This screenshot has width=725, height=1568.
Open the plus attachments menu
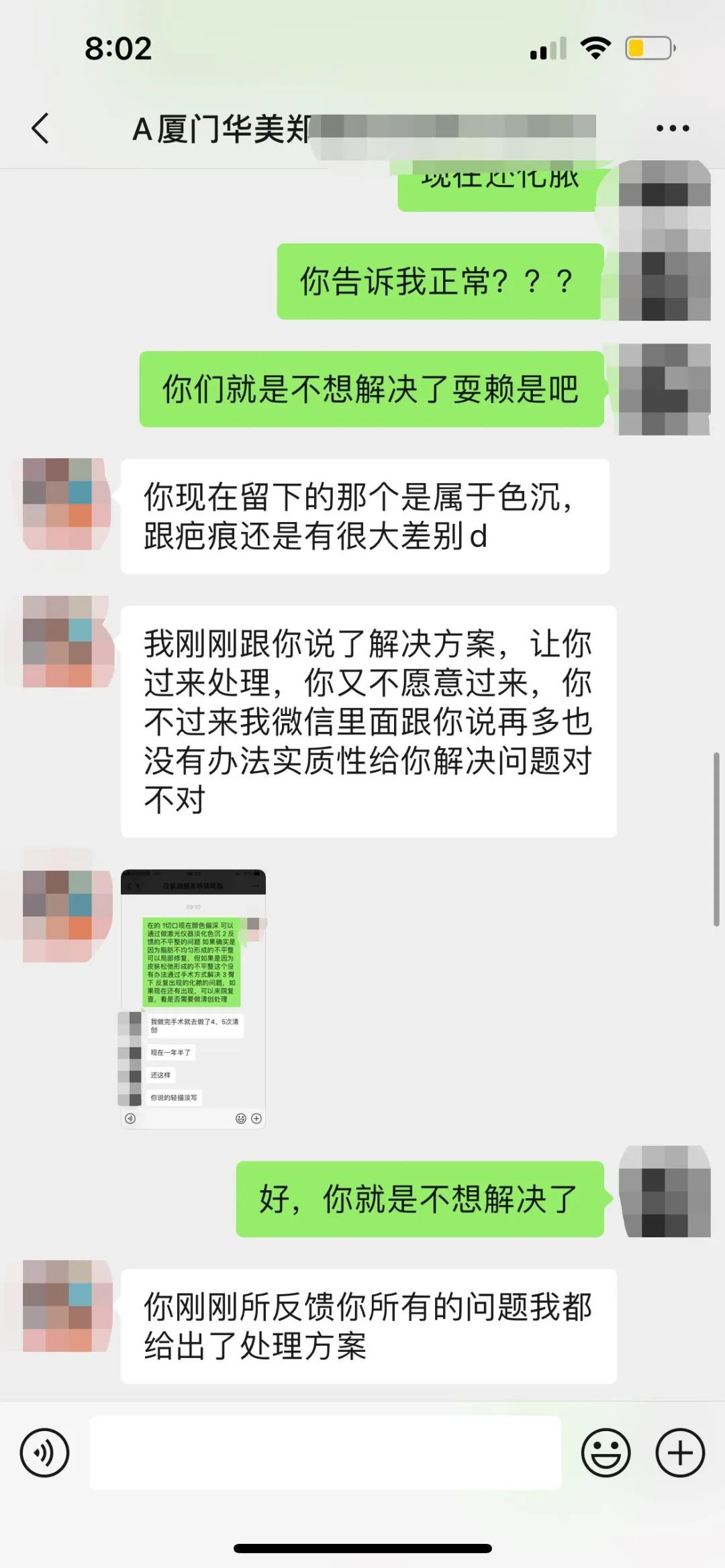tap(680, 1453)
